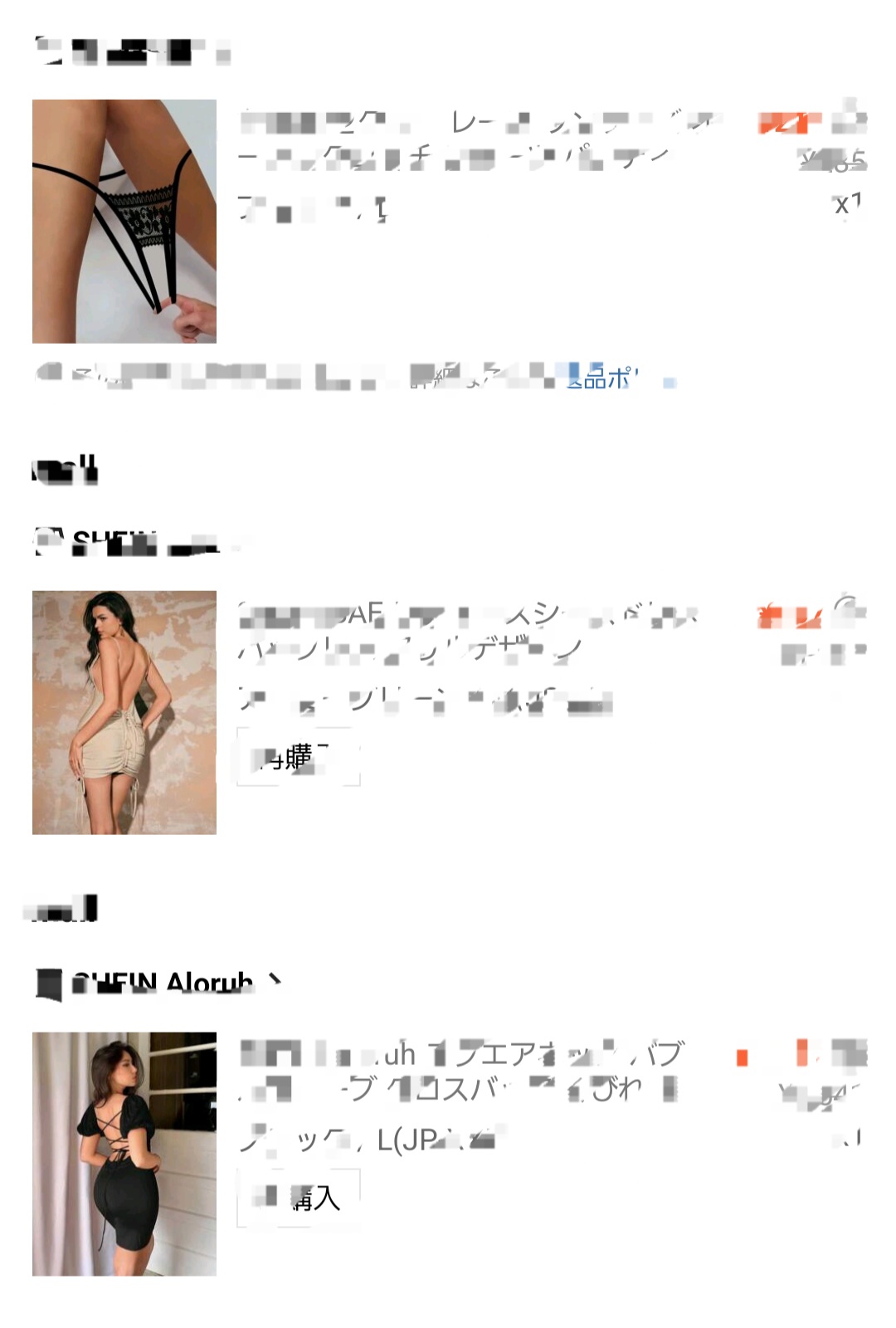The image size is (896, 1328).
Task: Tap repurchase button under the black dress
Action: (299, 1198)
